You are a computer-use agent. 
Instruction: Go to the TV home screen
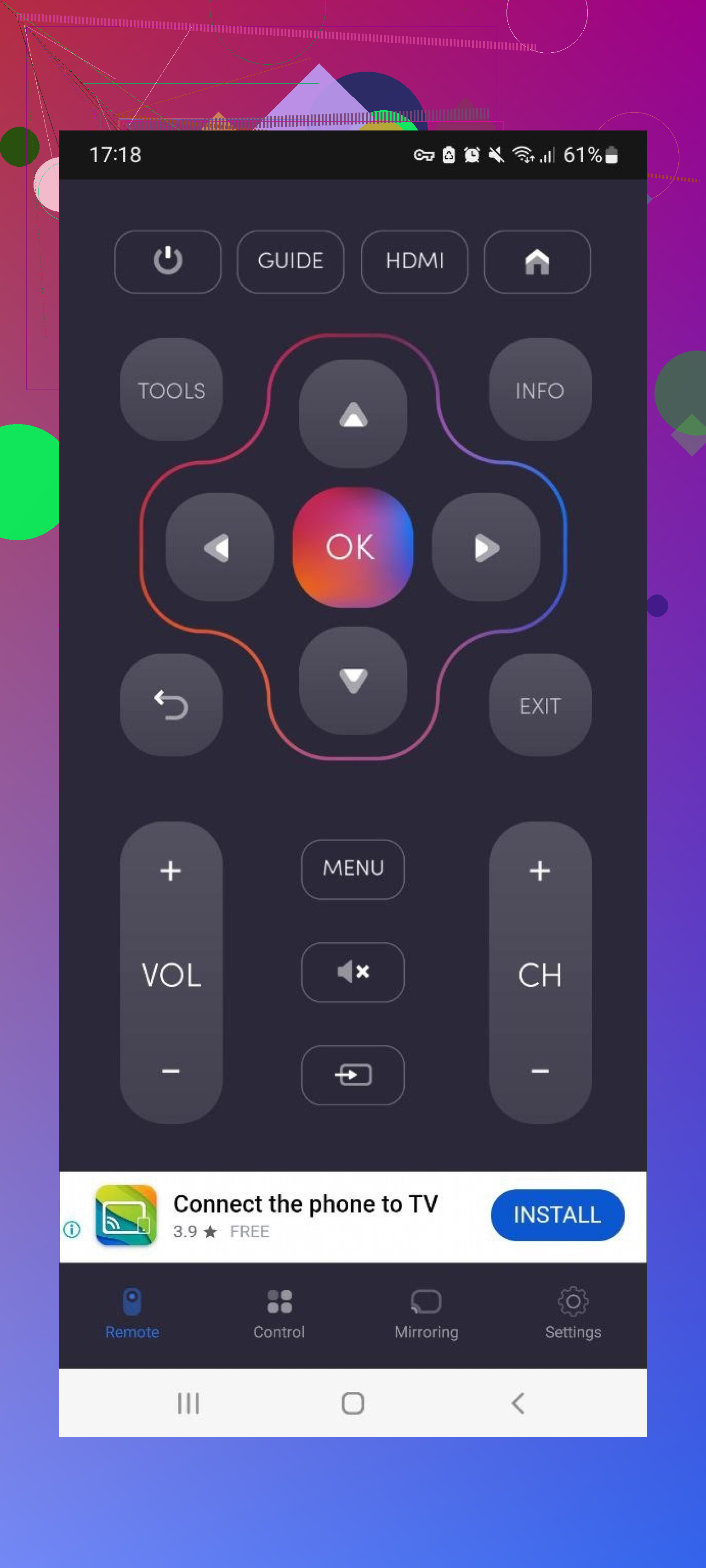pos(537,261)
